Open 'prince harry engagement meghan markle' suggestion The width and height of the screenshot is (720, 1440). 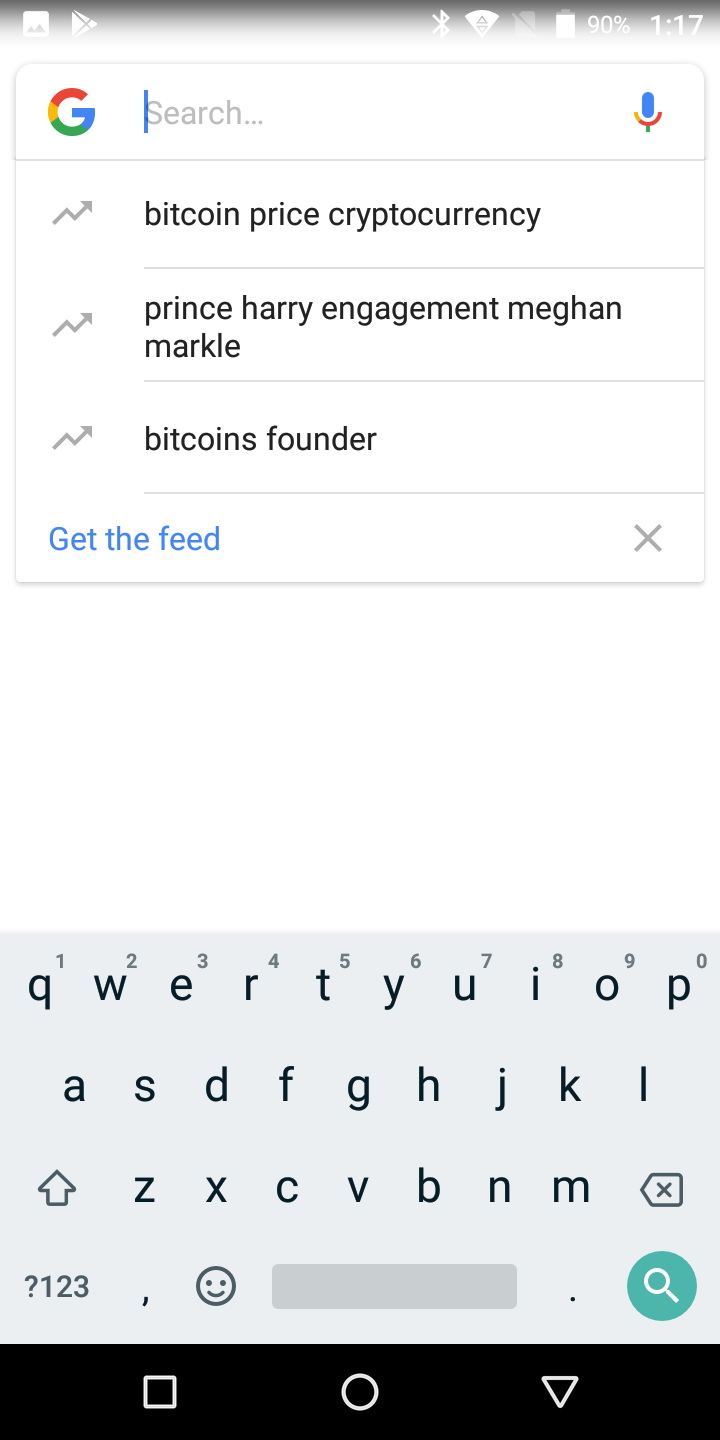383,326
